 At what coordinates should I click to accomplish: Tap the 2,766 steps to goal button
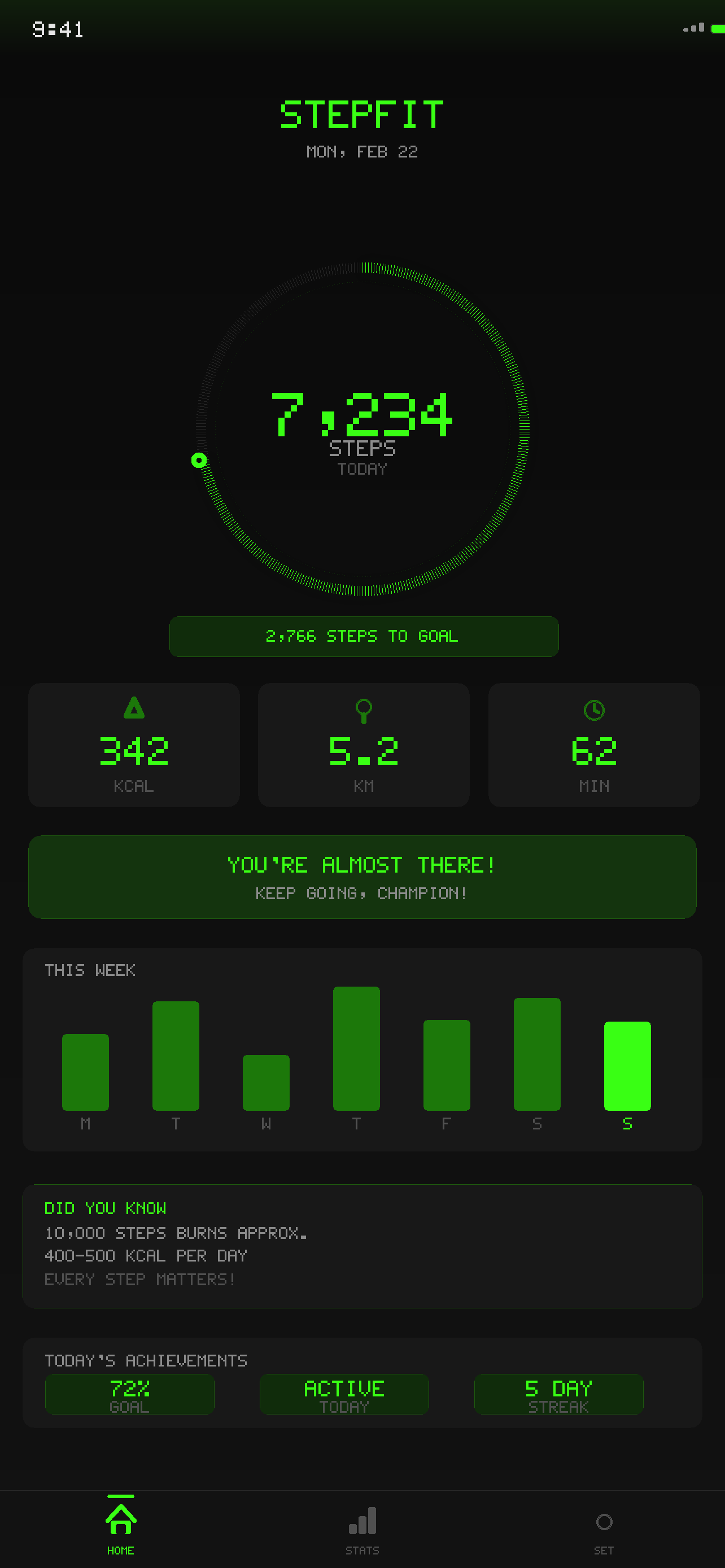click(x=364, y=636)
